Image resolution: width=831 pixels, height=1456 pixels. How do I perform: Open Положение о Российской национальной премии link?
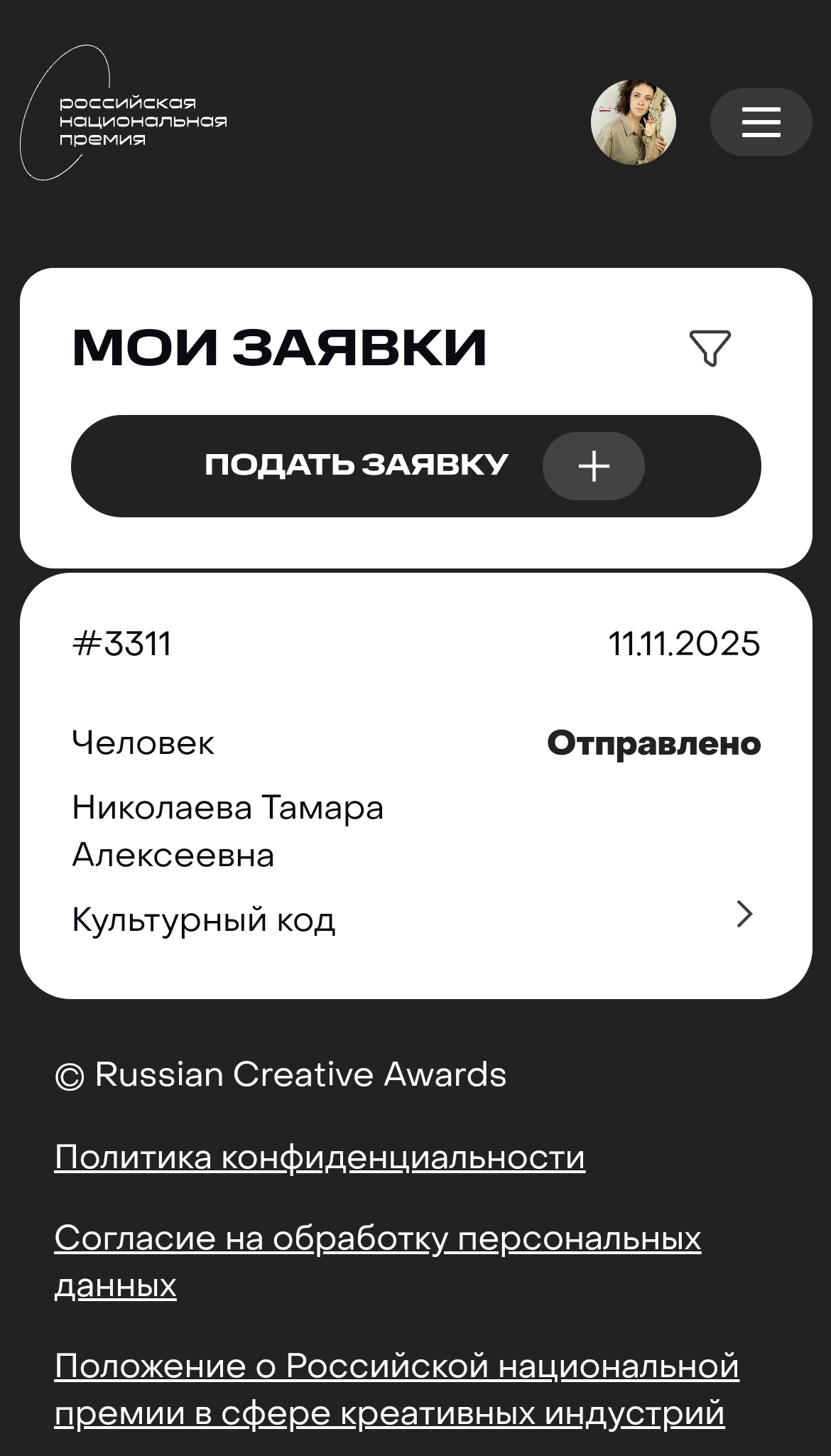click(396, 1366)
